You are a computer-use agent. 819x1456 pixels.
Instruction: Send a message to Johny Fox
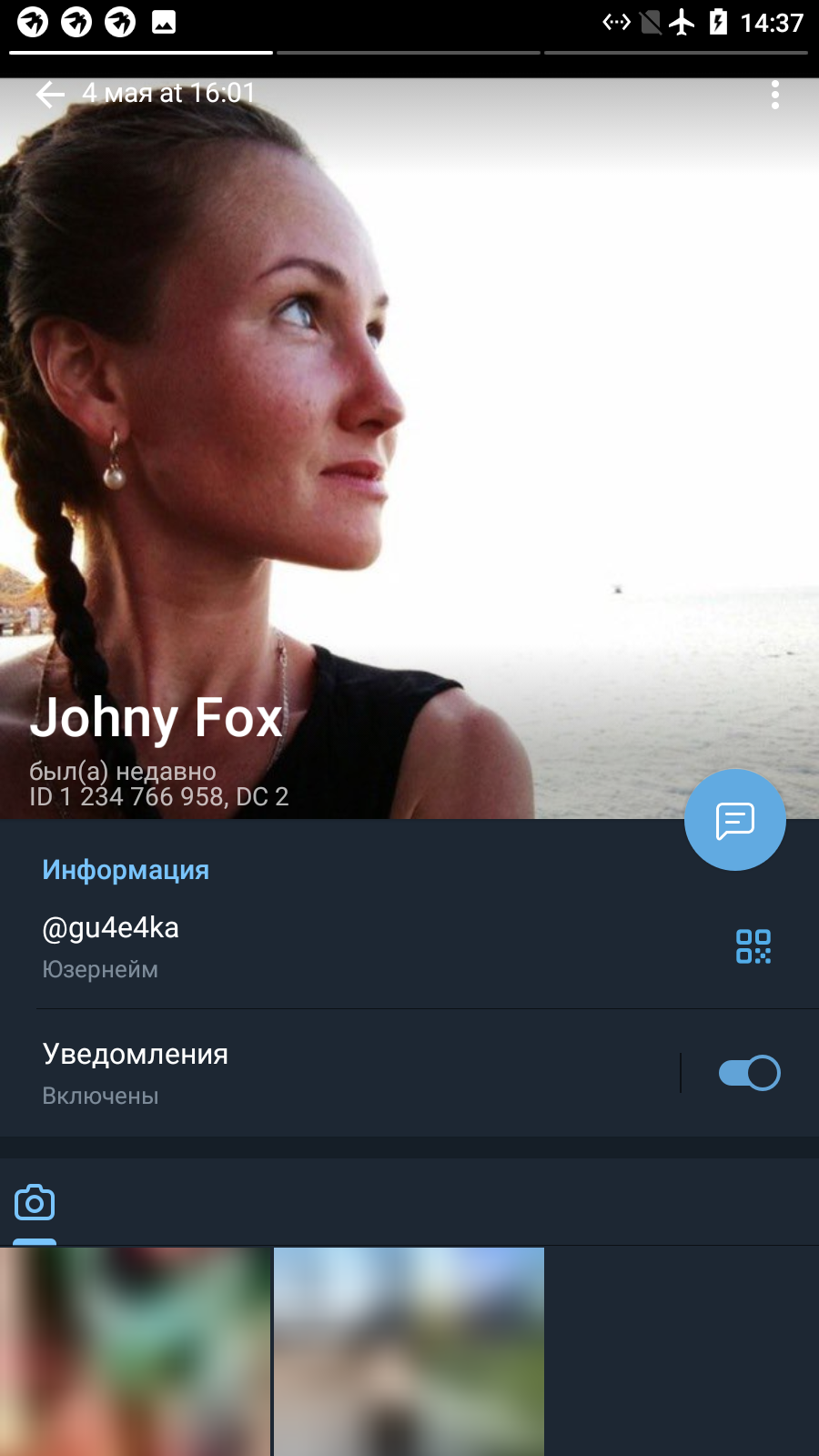(735, 820)
